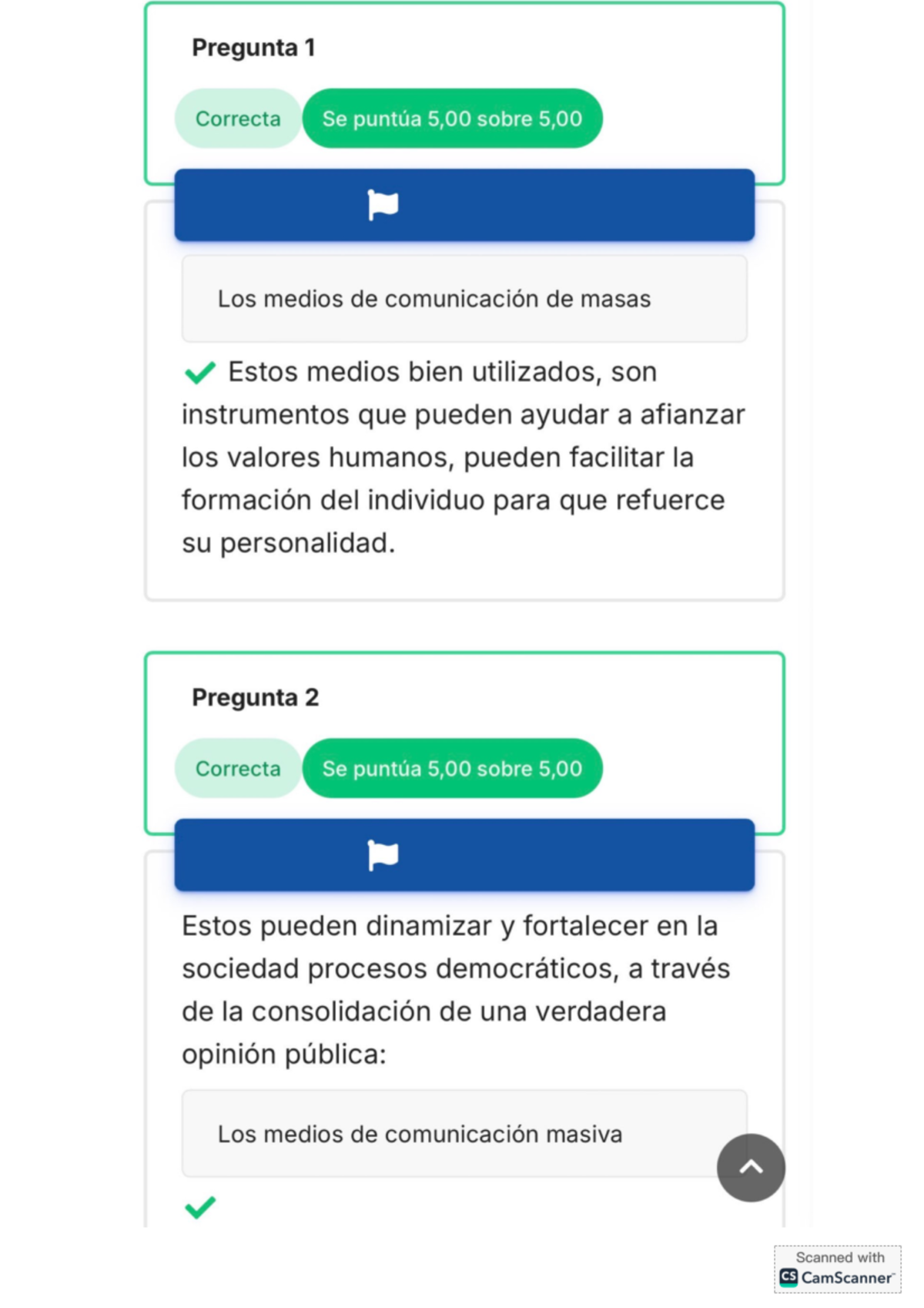Viewport: 924px width, 1308px height.
Task: Open the answer selector showing 'Los medios de comunicación masiva'
Action: point(464,1133)
